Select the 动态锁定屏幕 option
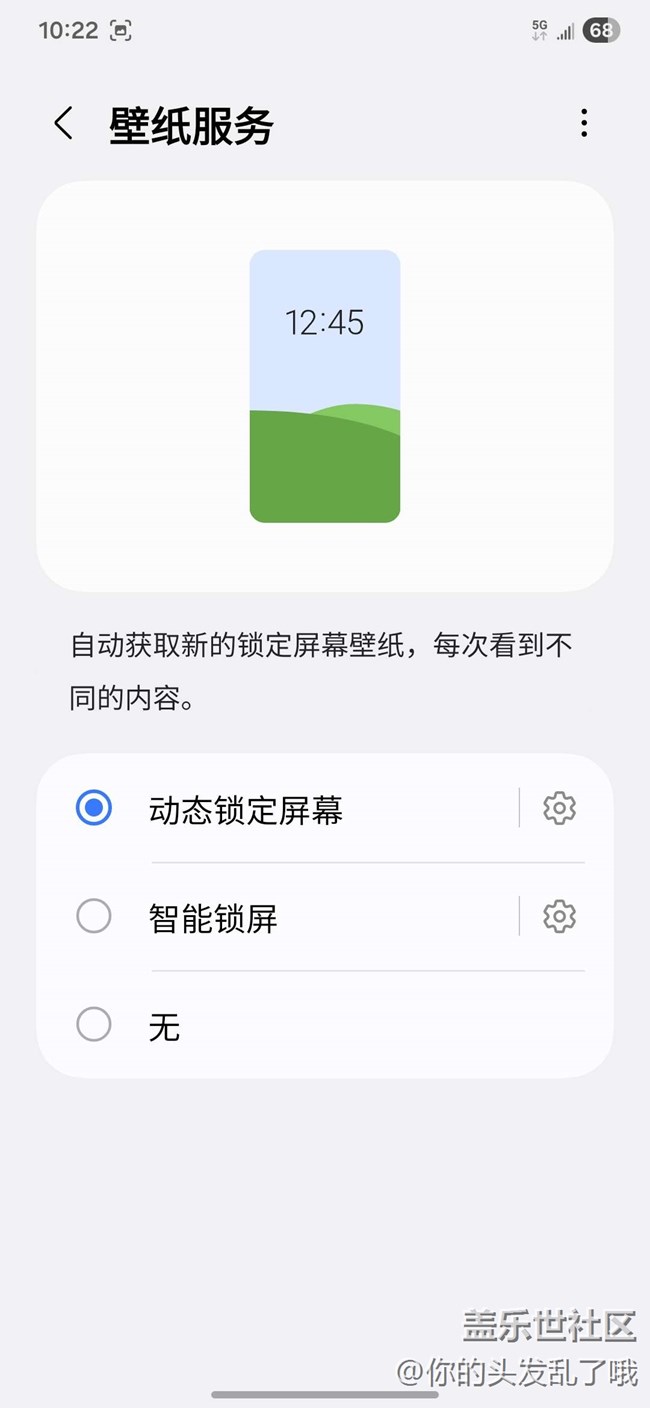Viewport: 650px width, 1408px height. click(94, 808)
